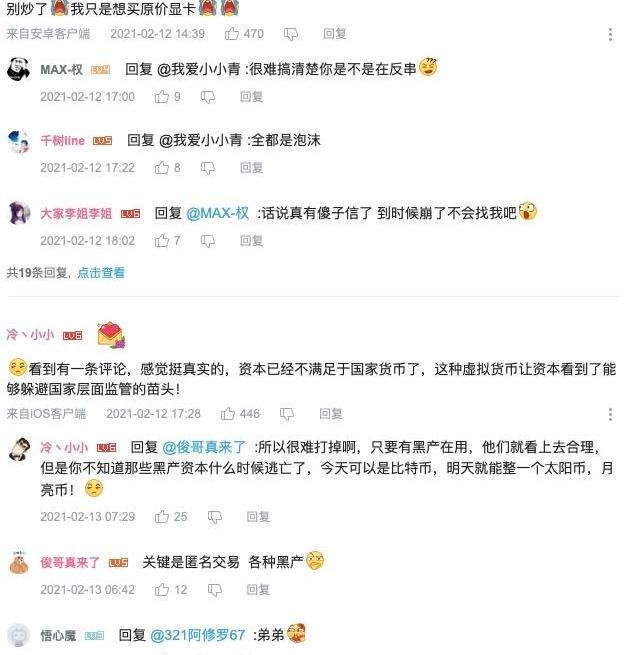Open overflow menu for the 14:39 comment
Viewport: 627px width, 655px height.
tap(611, 34)
